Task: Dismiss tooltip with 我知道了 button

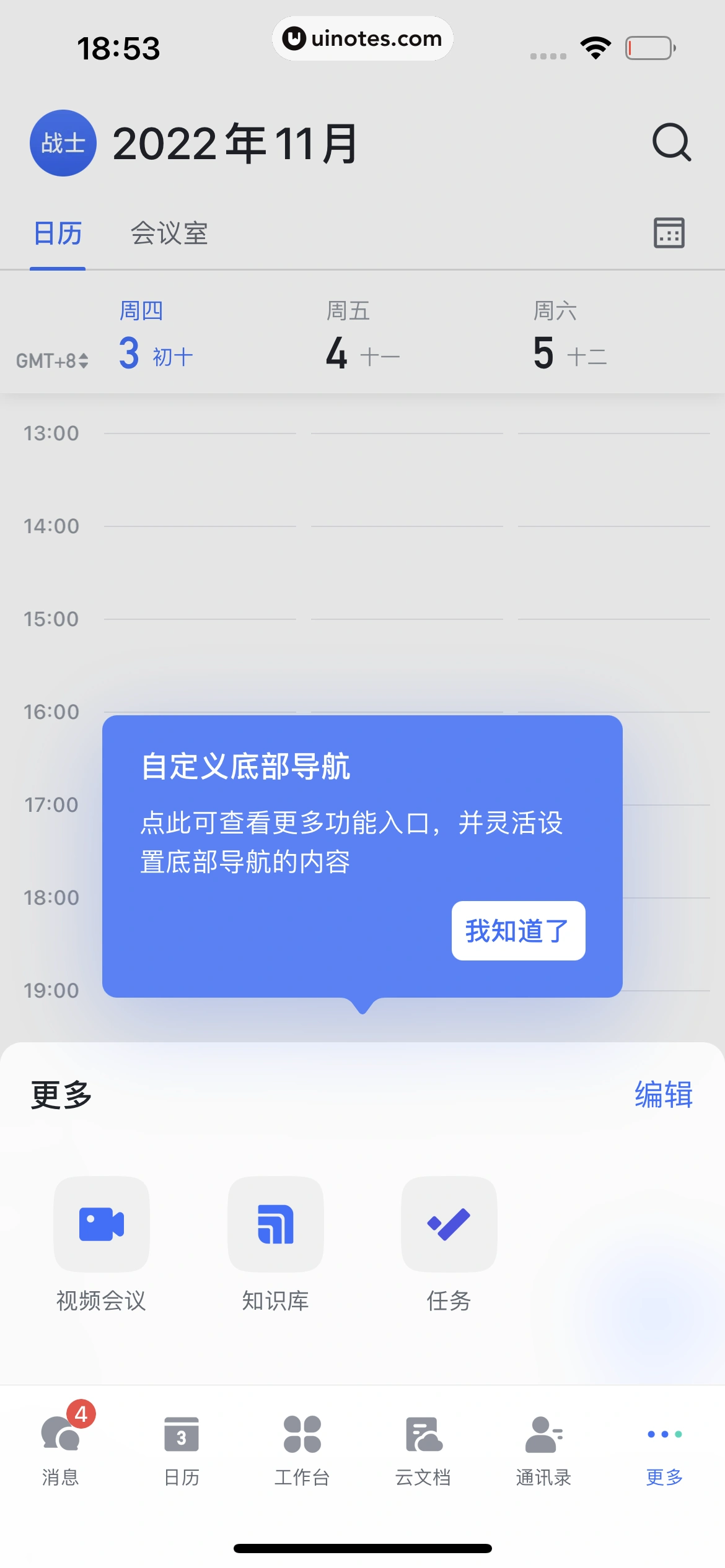Action: (518, 931)
